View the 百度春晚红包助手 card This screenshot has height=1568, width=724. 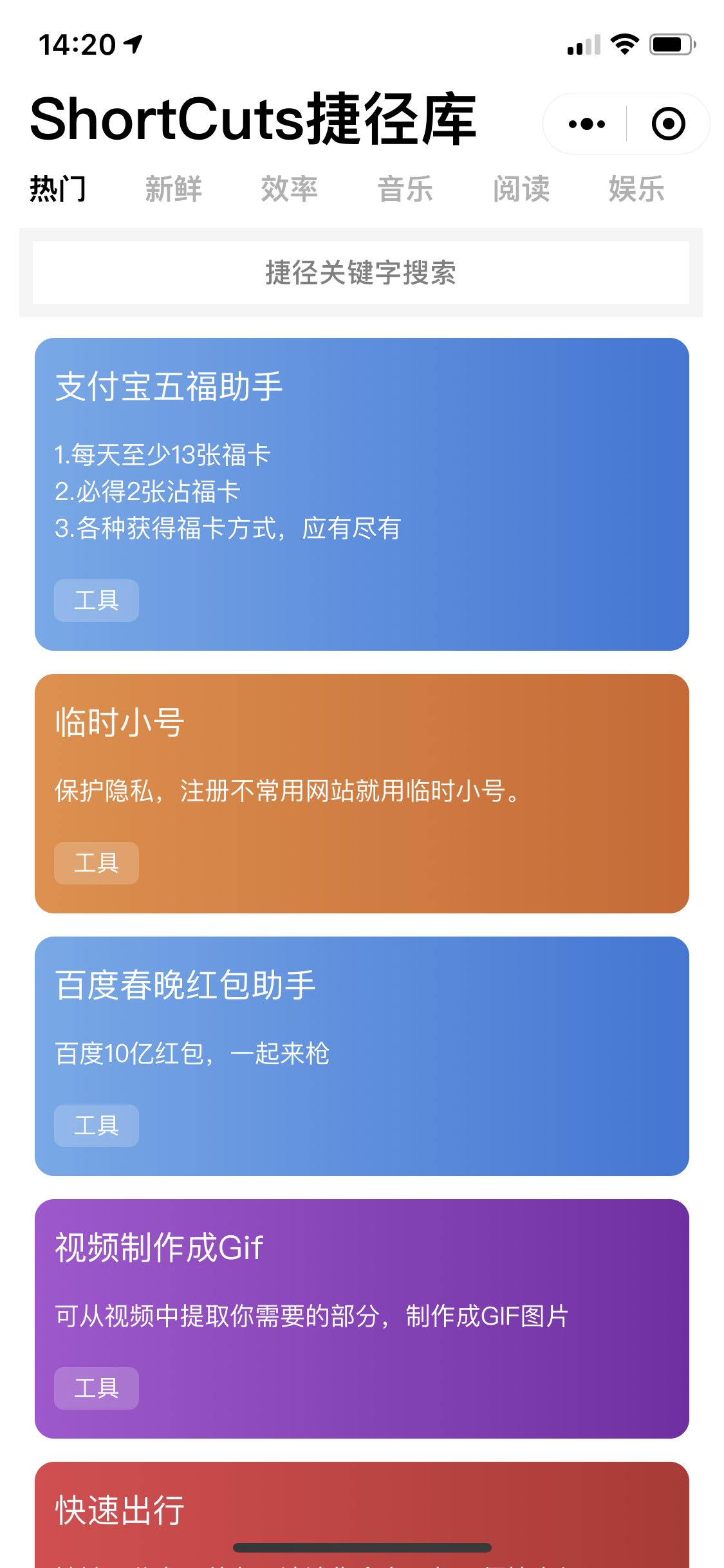pyautogui.click(x=362, y=1056)
